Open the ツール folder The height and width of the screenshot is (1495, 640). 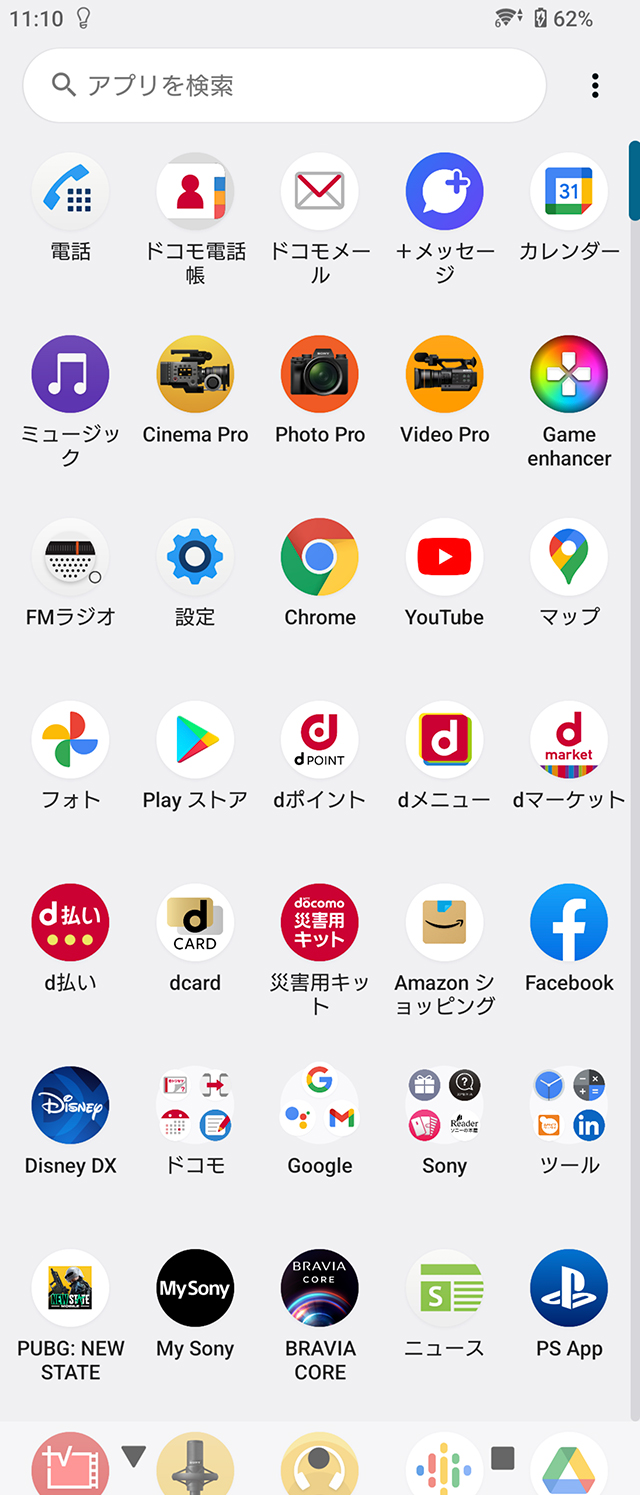pos(569,1106)
